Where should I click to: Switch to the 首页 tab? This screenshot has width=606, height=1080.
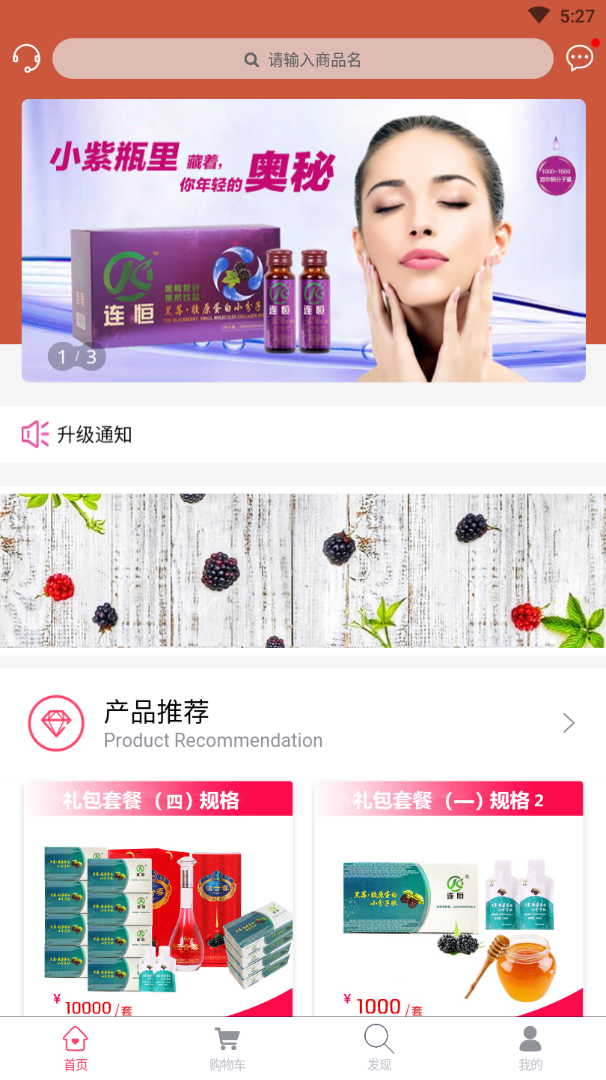[75, 1048]
